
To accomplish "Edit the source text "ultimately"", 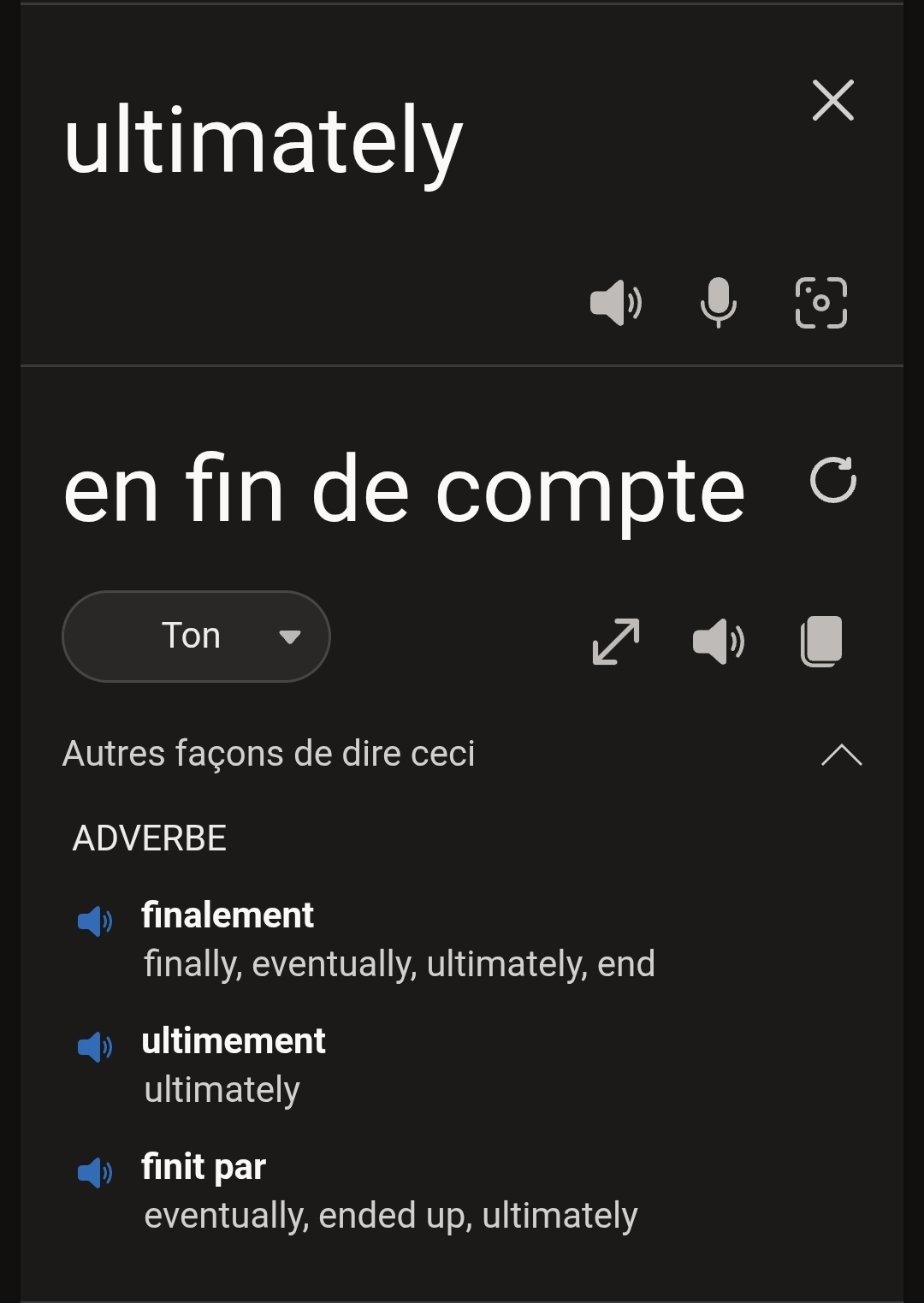I will coord(264,143).
